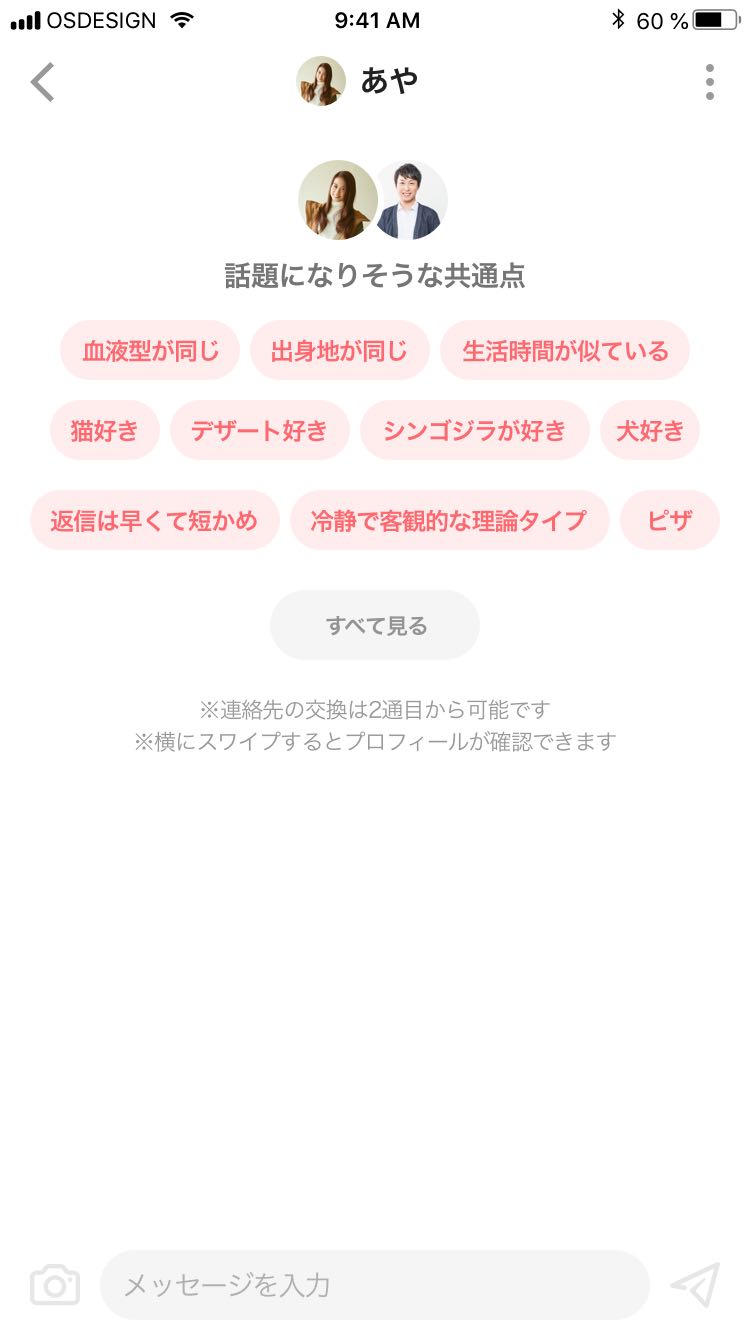Select the 出身地が同じ chip
Image resolution: width=750 pixels, height=1334 pixels.
[x=339, y=351]
